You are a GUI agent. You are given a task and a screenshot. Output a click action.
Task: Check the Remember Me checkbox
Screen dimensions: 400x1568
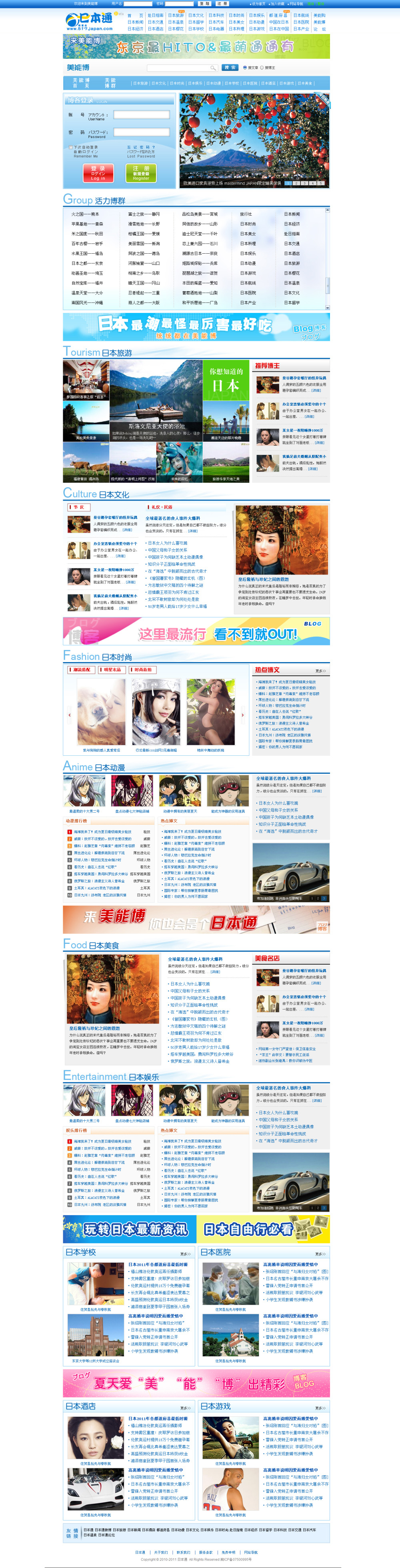click(71, 147)
